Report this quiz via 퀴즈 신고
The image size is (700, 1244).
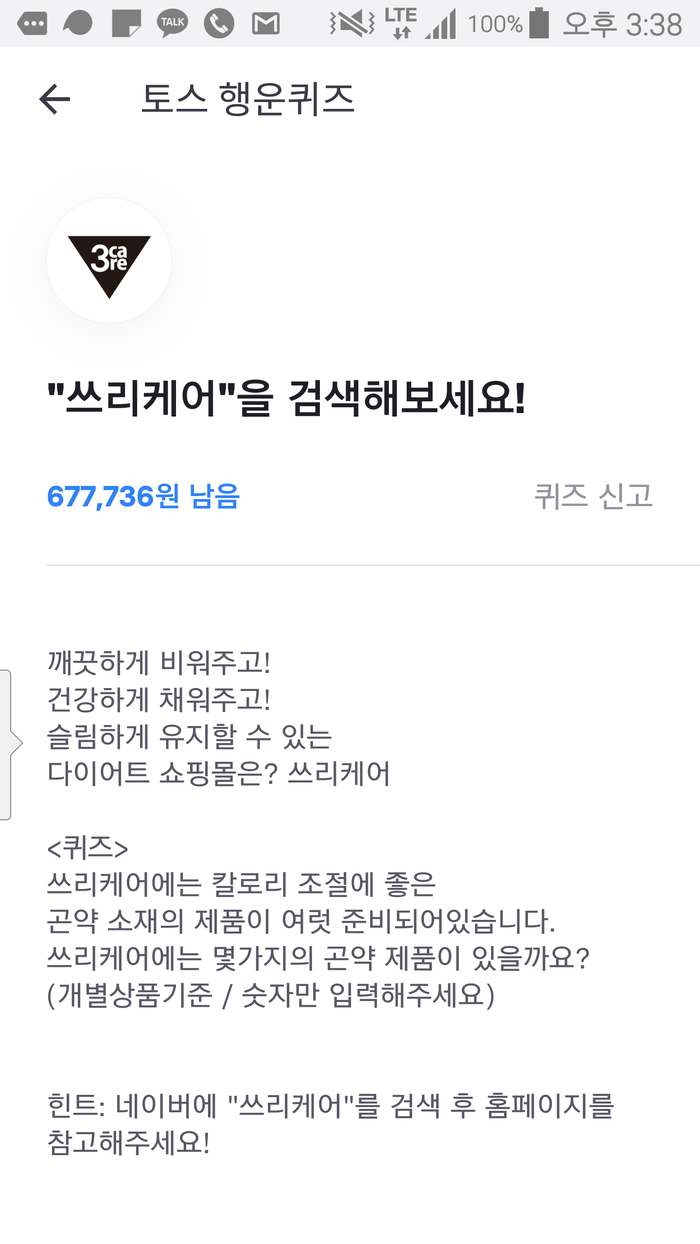click(593, 496)
